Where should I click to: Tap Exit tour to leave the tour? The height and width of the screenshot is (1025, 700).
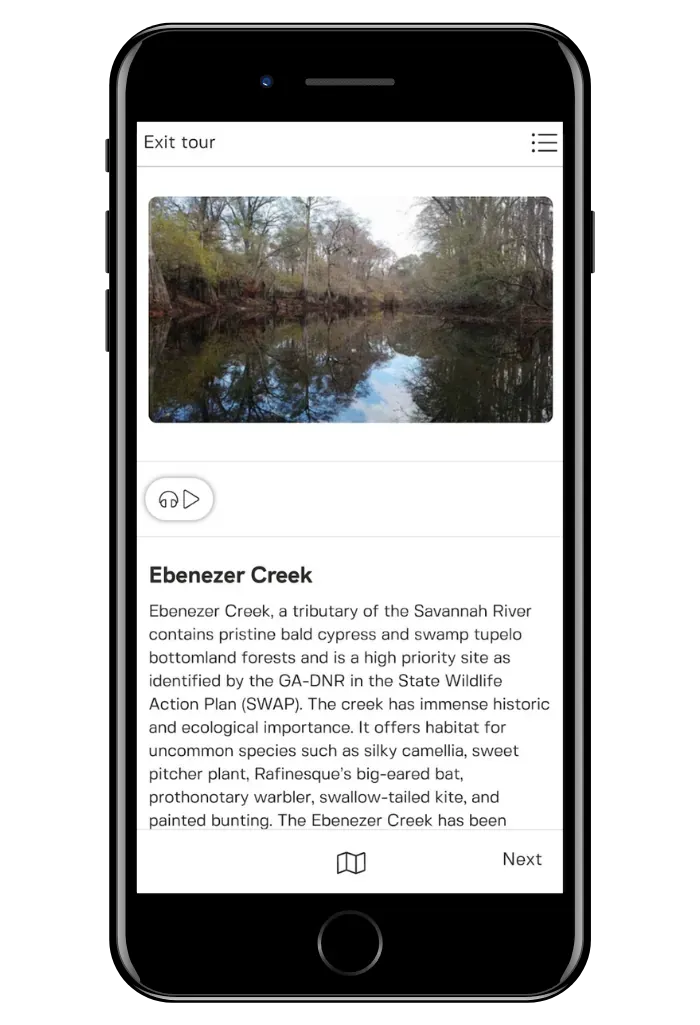[x=180, y=142]
